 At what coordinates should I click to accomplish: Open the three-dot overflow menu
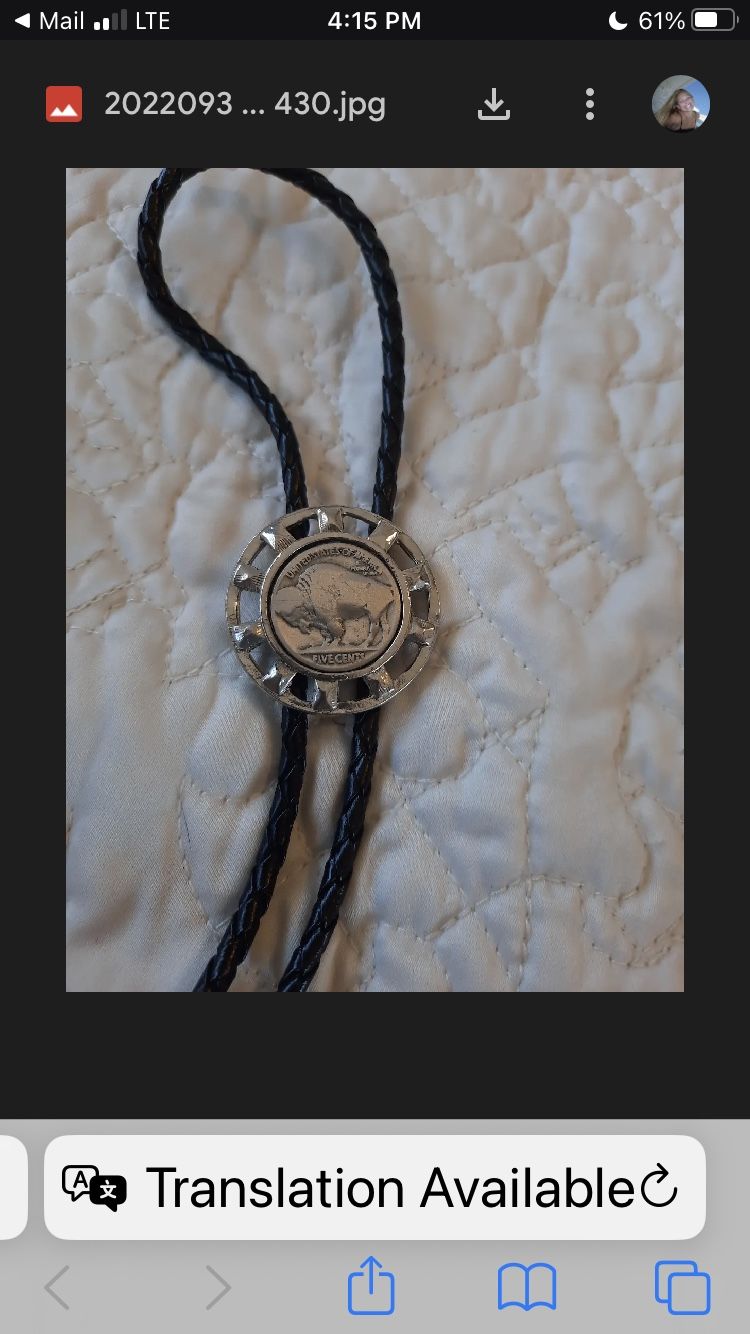[x=590, y=104]
